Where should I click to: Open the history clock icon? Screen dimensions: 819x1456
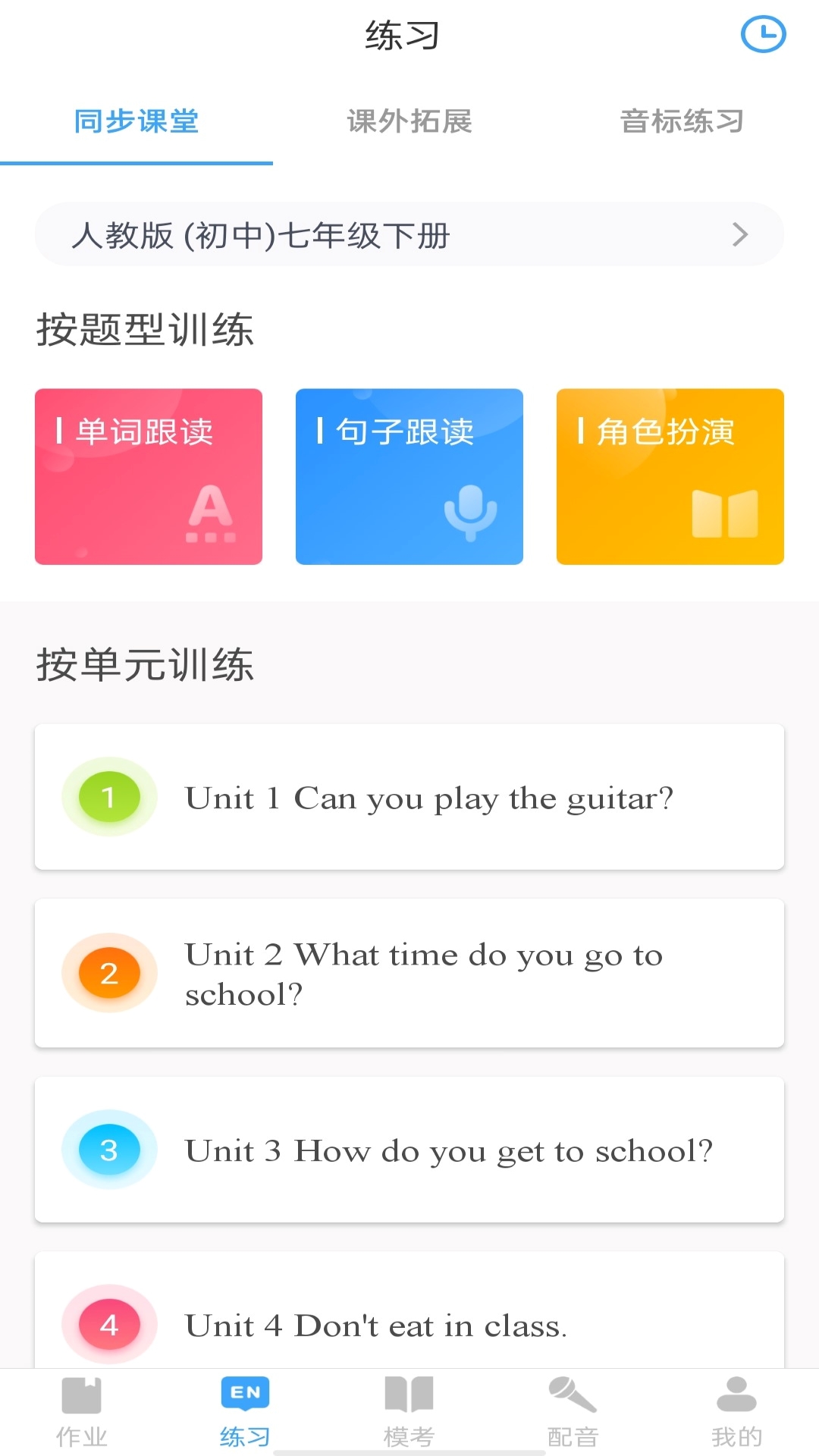tap(764, 34)
